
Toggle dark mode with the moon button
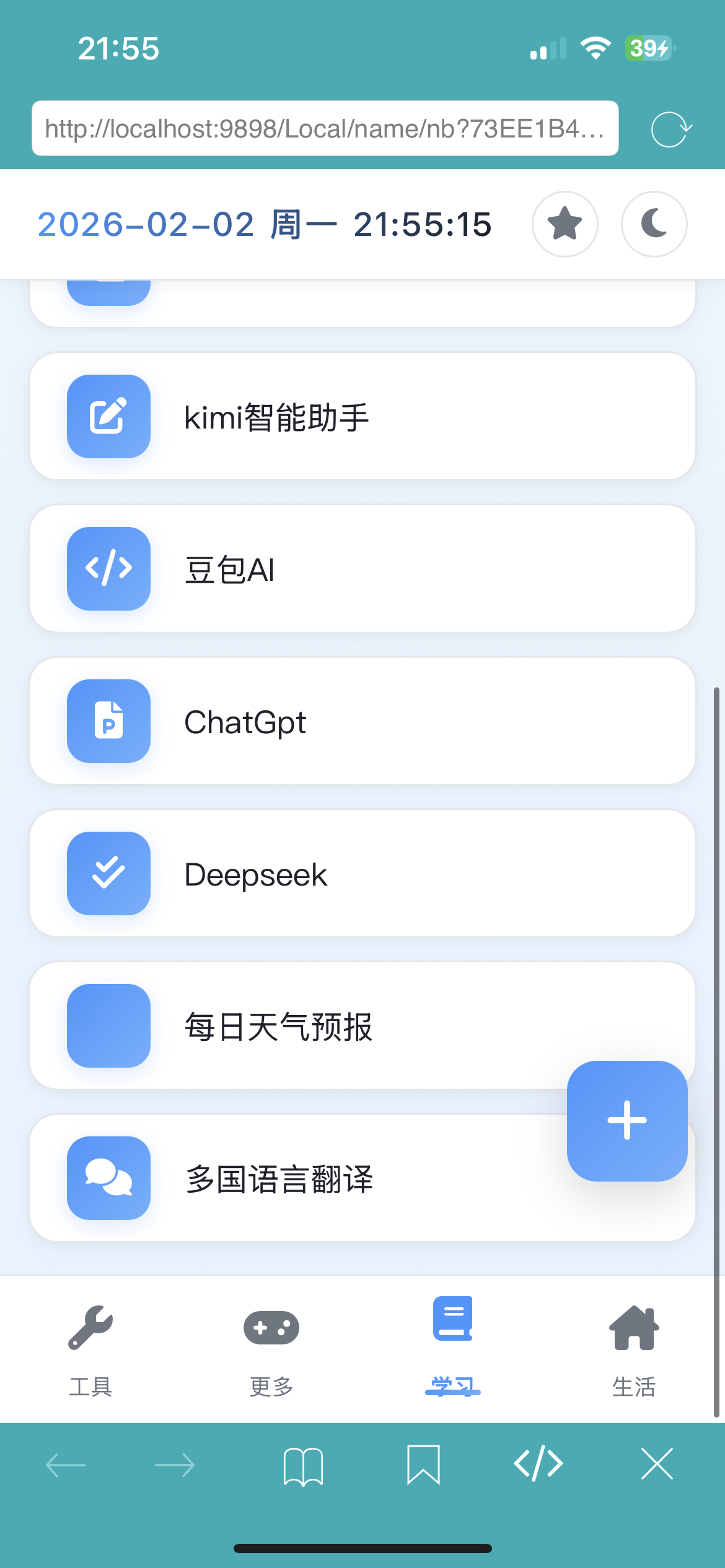tap(654, 224)
